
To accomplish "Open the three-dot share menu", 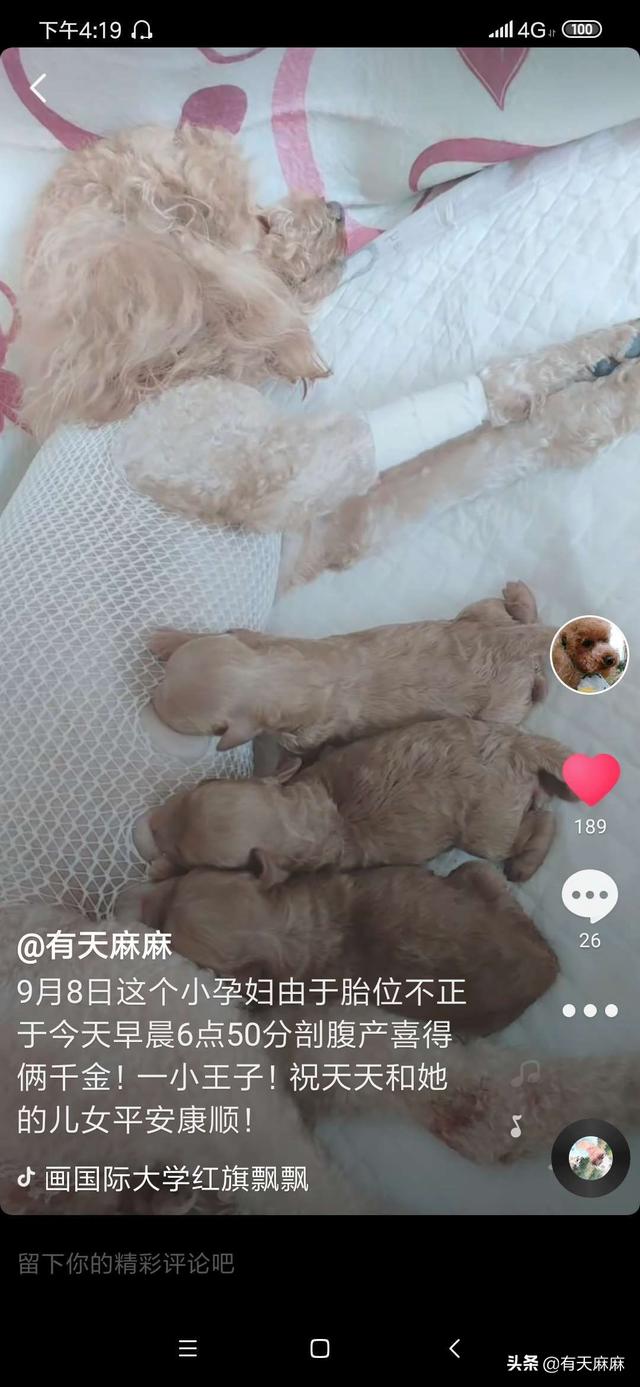I will coord(589,1011).
